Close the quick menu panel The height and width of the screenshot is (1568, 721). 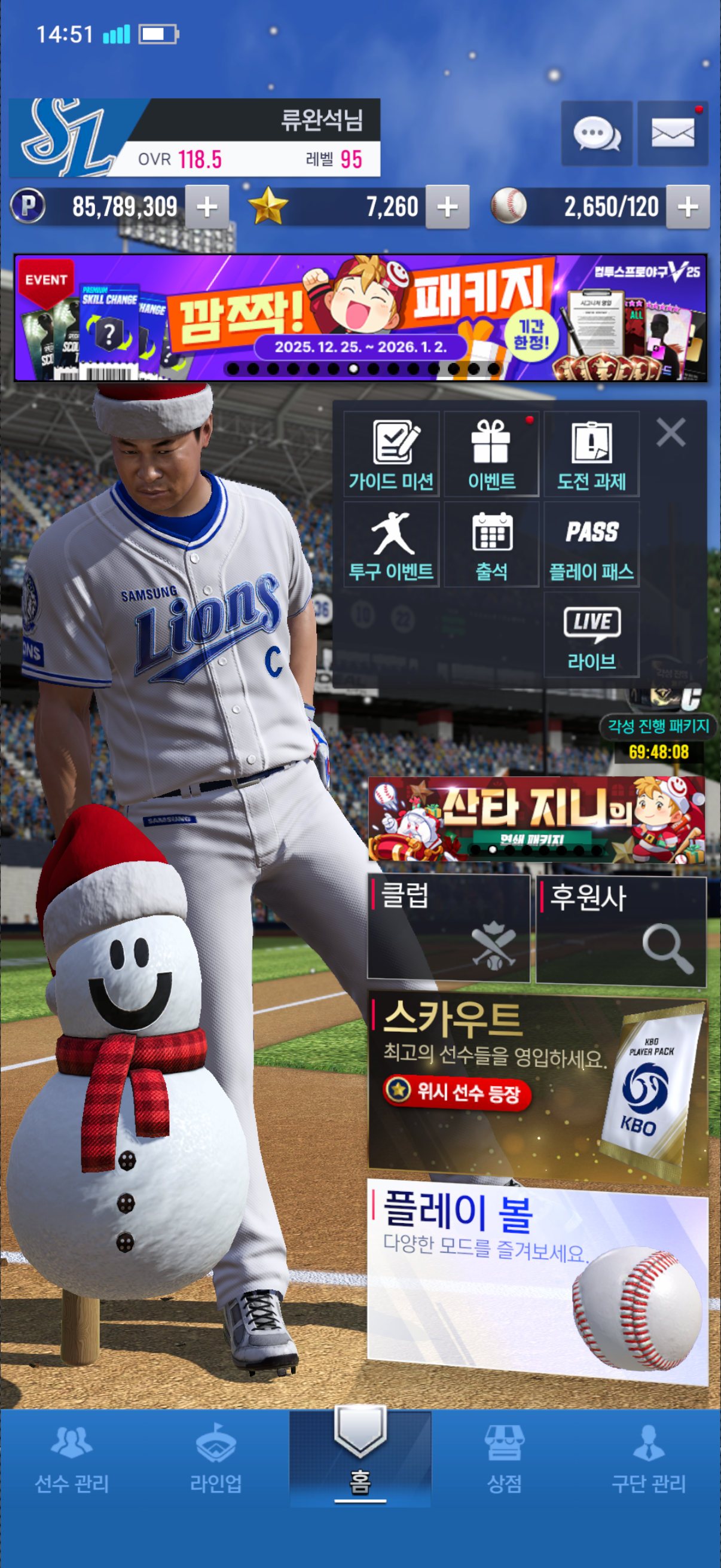671,432
